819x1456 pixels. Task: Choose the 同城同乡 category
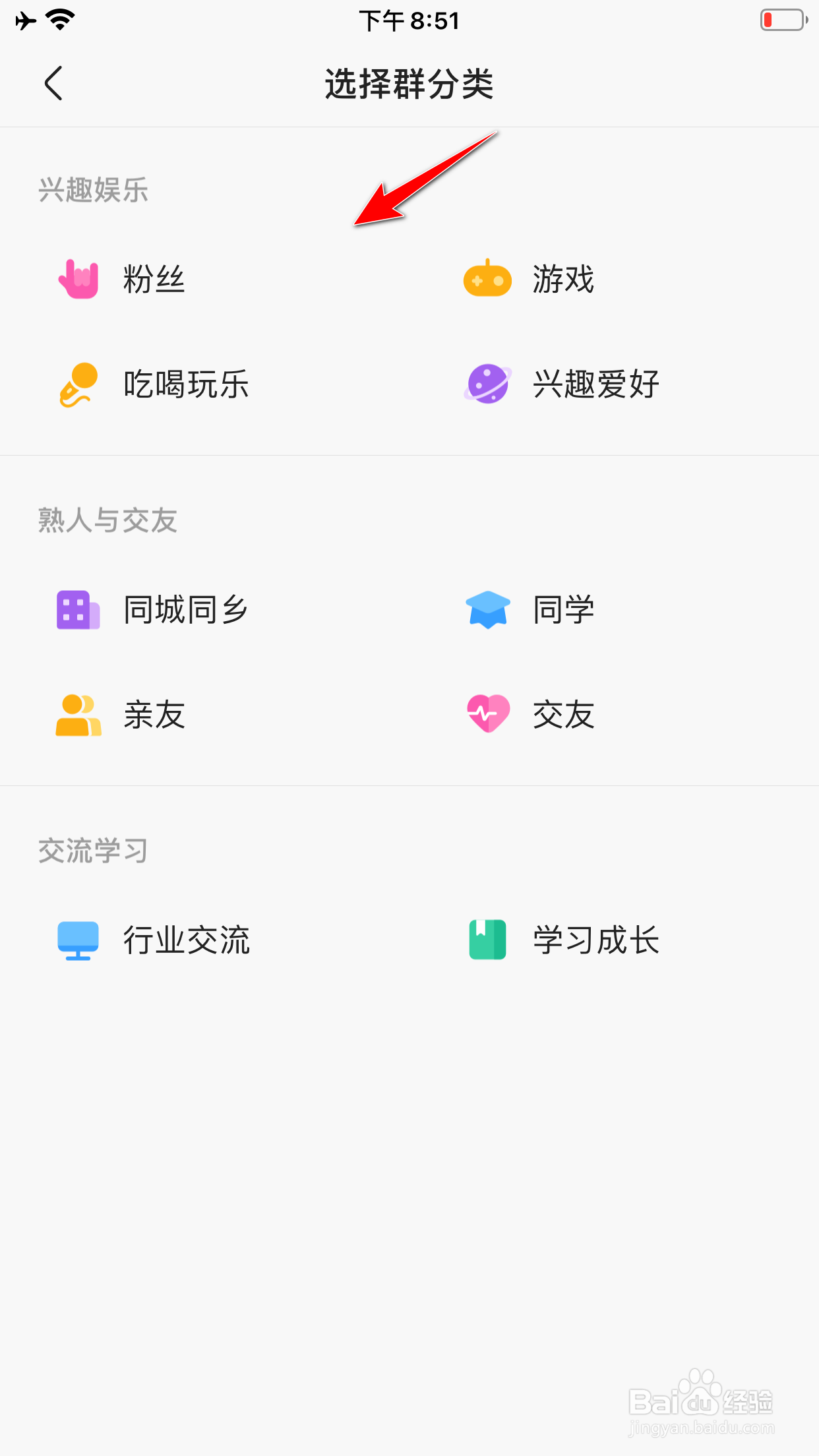pos(154,610)
